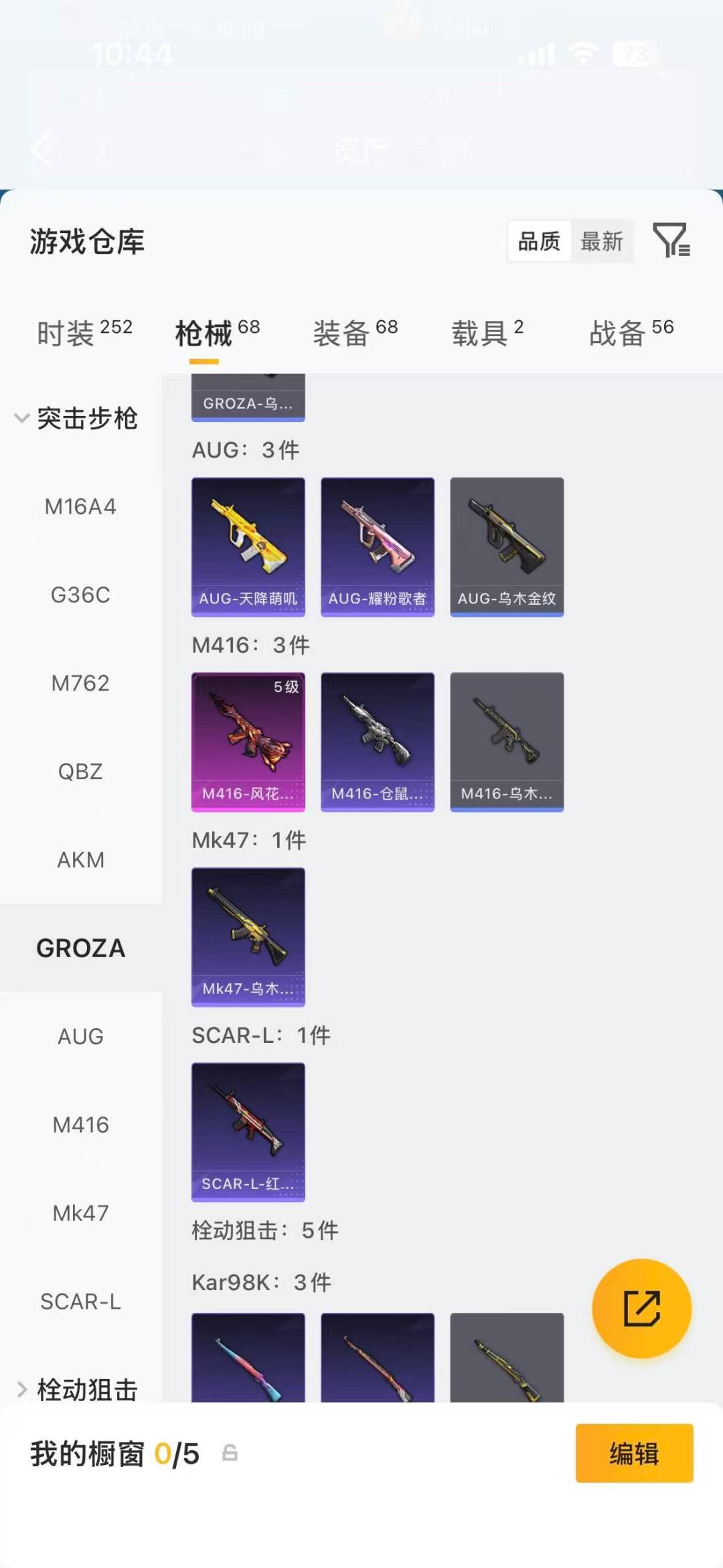Tap 编辑 to edit my showcase
Screen dimensions: 723x1568
coord(634,1453)
